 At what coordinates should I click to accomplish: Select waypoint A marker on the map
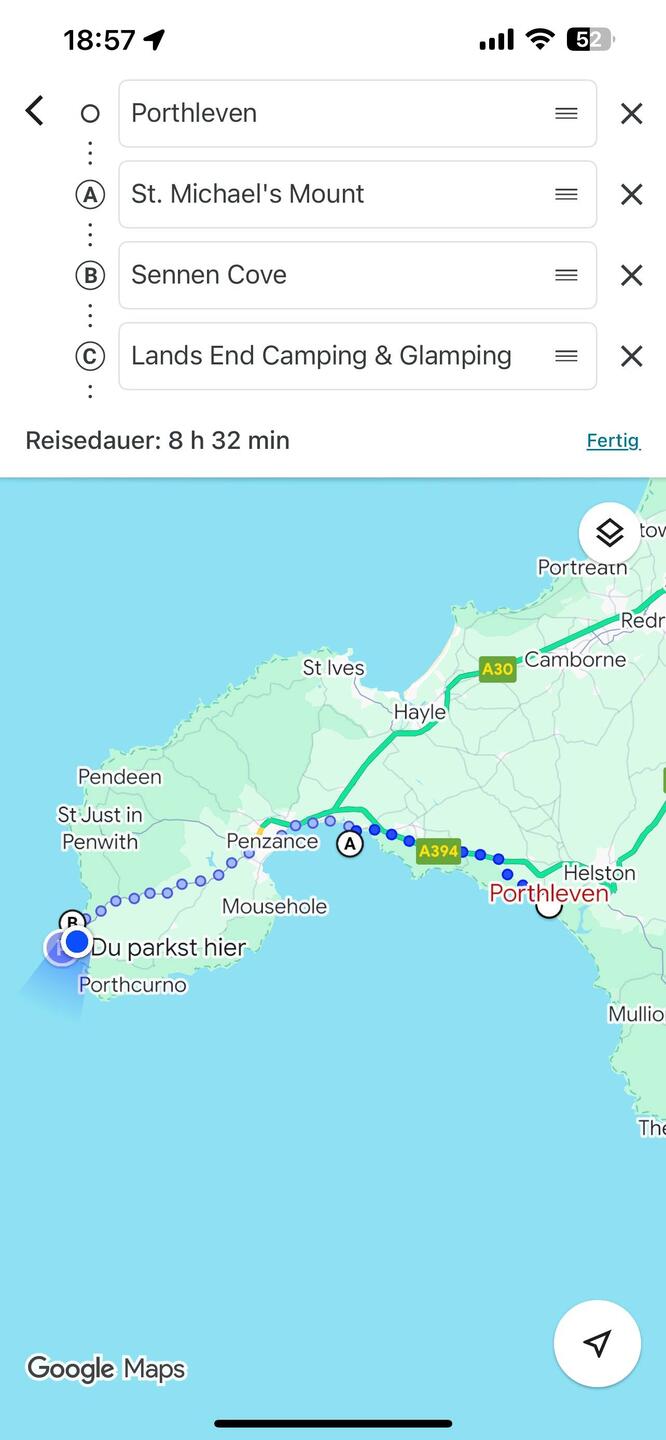tap(349, 844)
